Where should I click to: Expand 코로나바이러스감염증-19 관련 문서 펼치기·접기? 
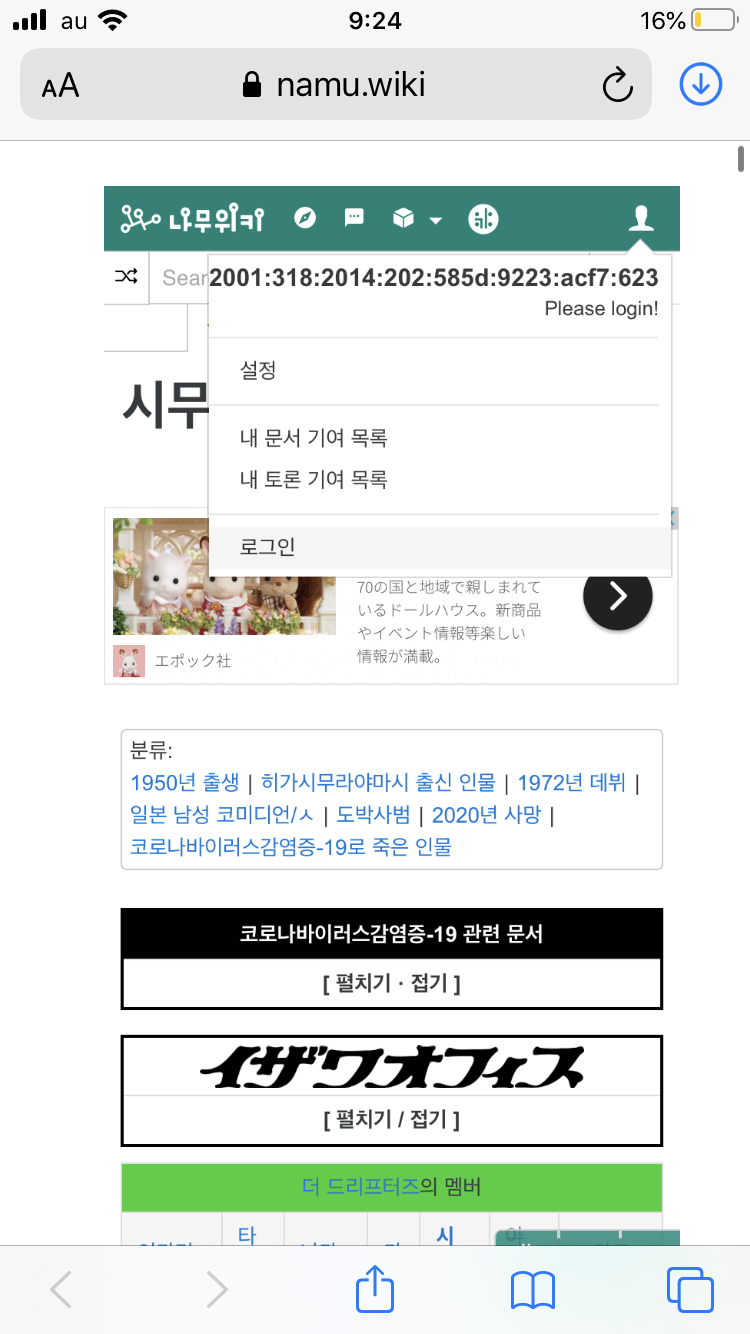(391, 984)
